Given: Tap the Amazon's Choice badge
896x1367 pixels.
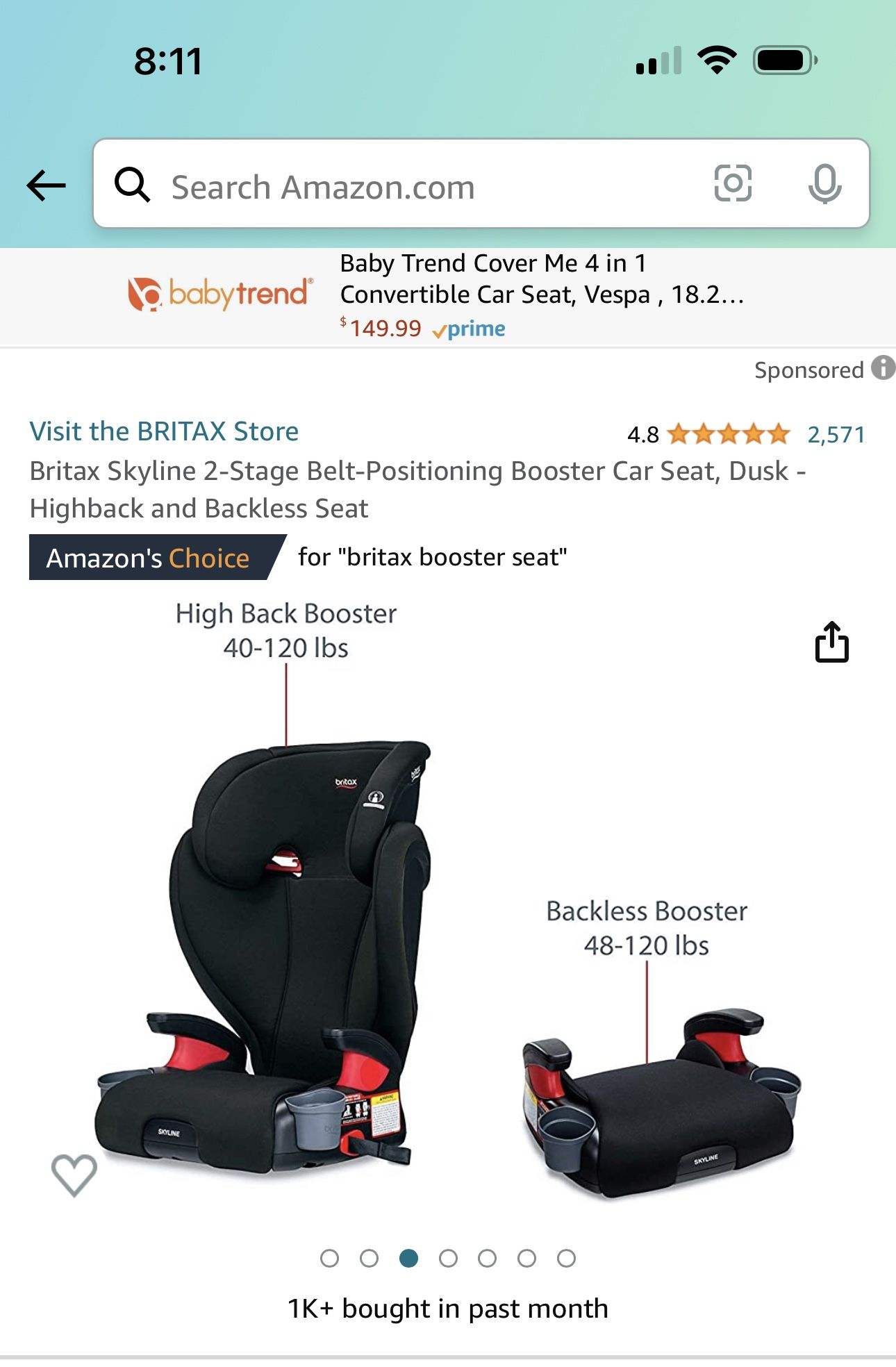Looking at the screenshot, I should (x=149, y=557).
